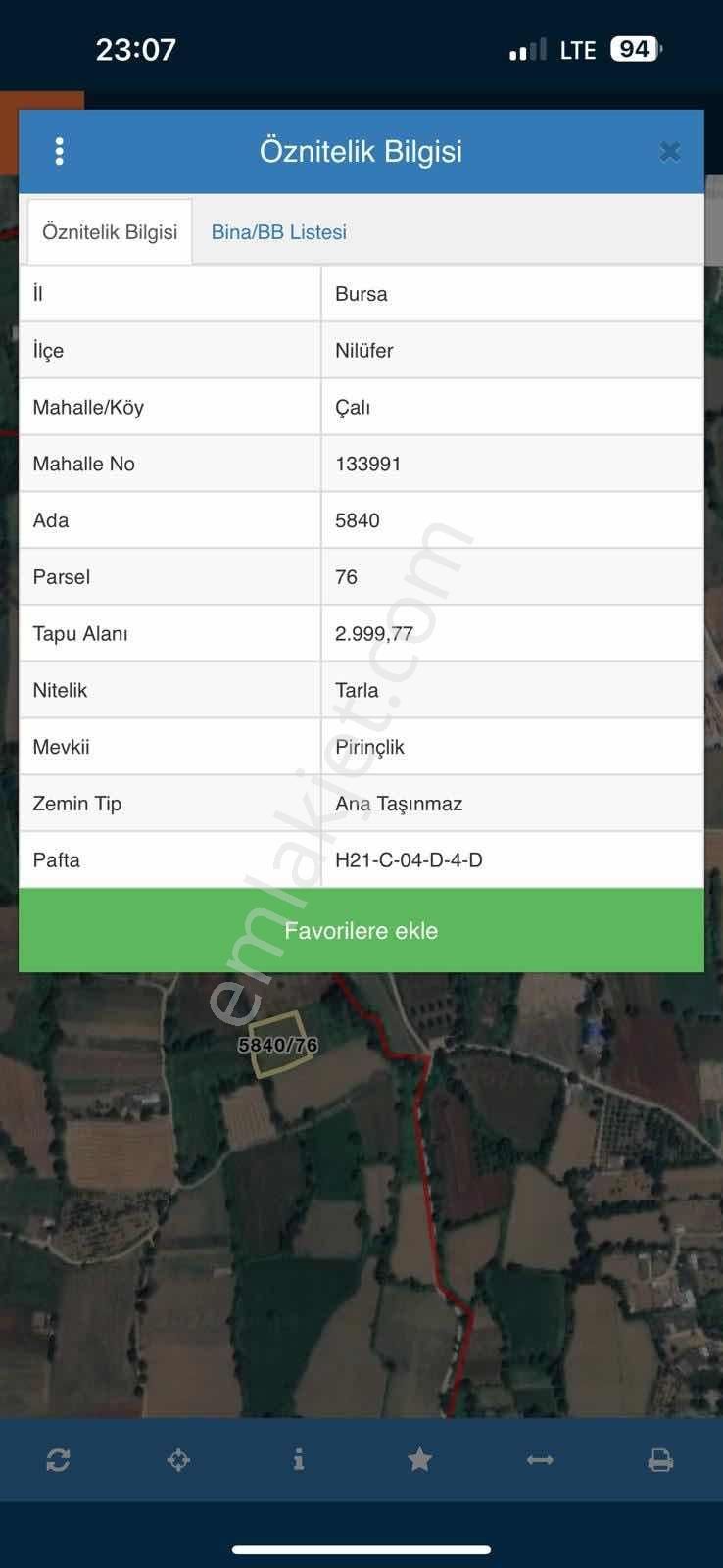
Task: Tap the printer icon to print
Action: (660, 1460)
